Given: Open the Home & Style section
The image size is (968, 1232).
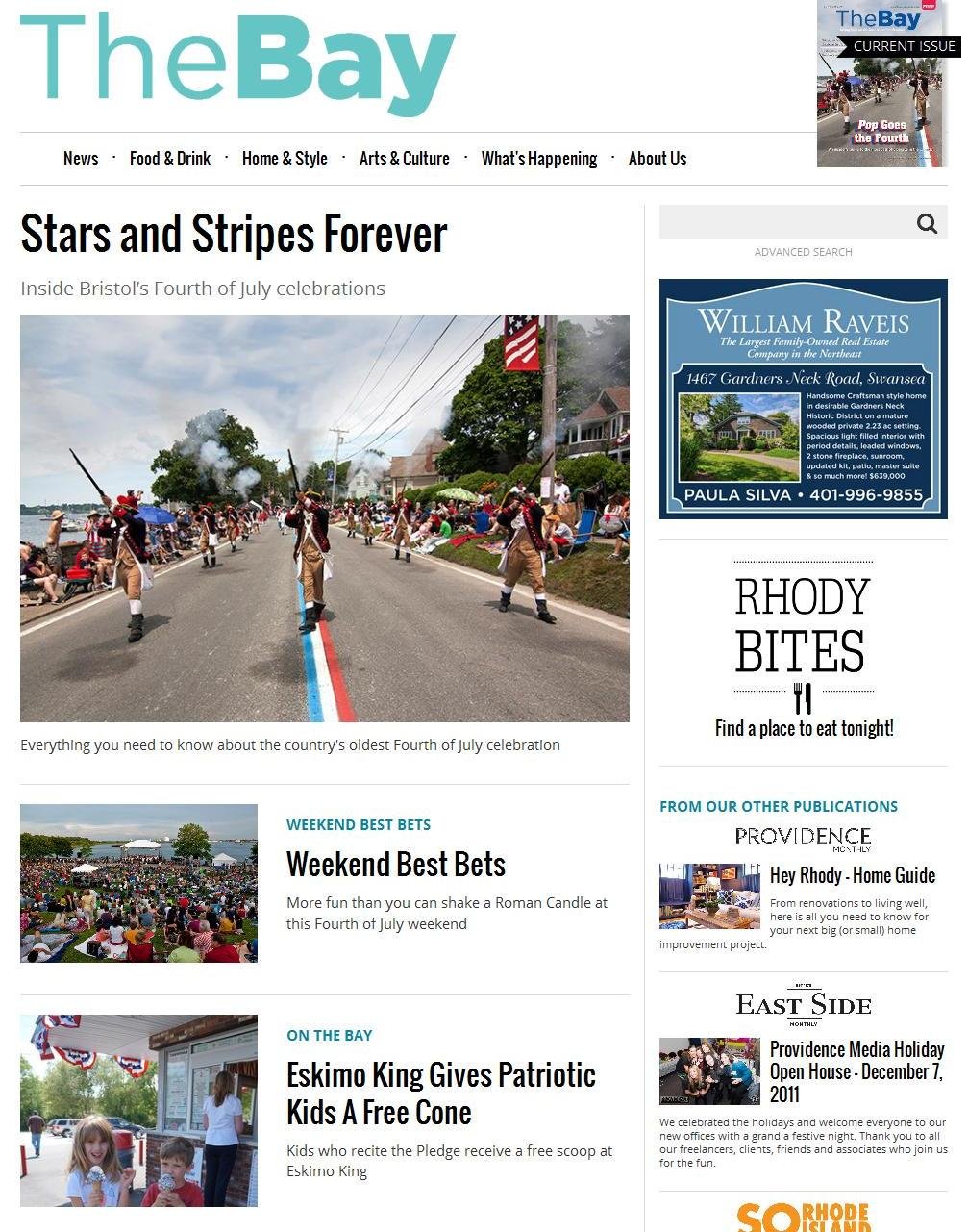Looking at the screenshot, I should 285,159.
